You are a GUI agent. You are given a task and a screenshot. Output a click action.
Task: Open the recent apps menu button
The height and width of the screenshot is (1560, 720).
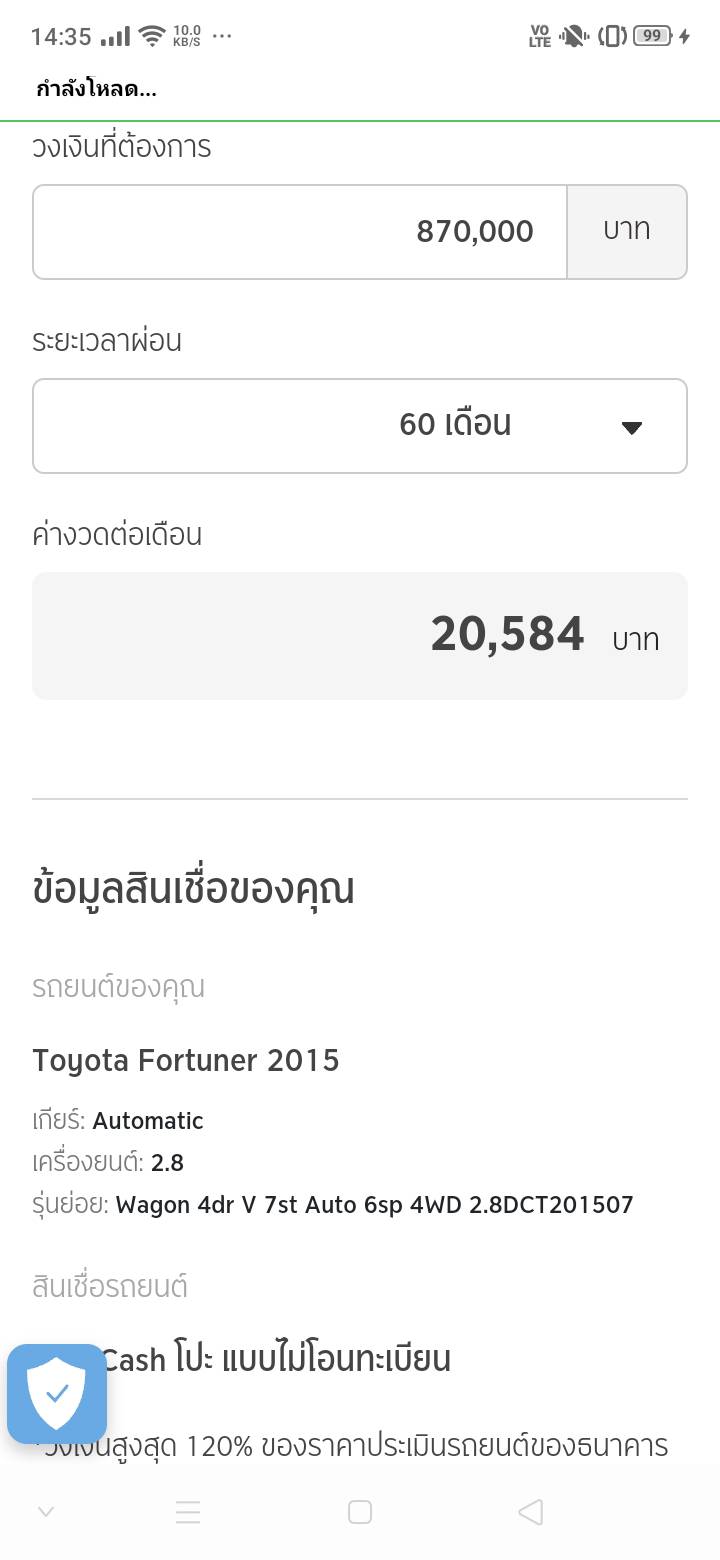click(188, 1512)
